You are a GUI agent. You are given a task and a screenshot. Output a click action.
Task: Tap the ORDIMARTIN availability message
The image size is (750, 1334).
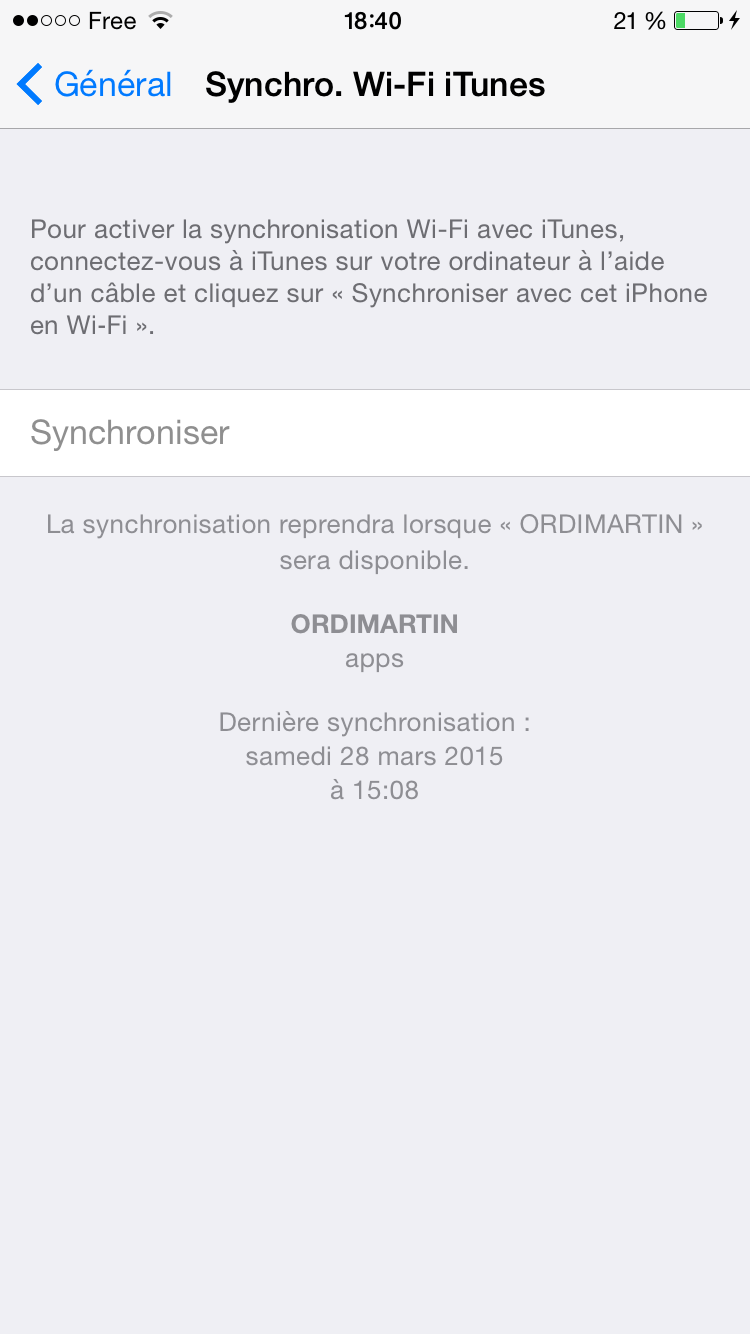click(x=374, y=541)
